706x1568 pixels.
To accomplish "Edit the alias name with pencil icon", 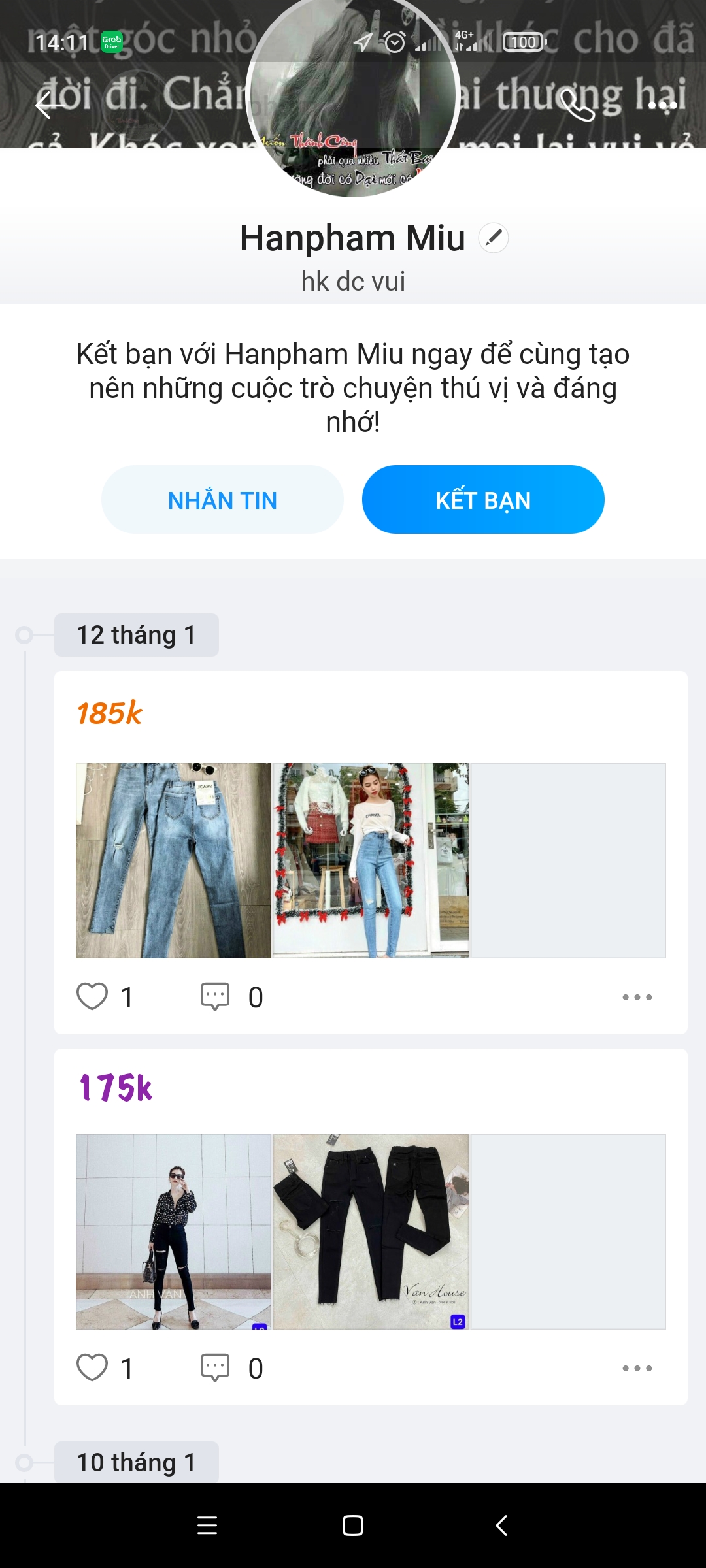I will tap(494, 238).
